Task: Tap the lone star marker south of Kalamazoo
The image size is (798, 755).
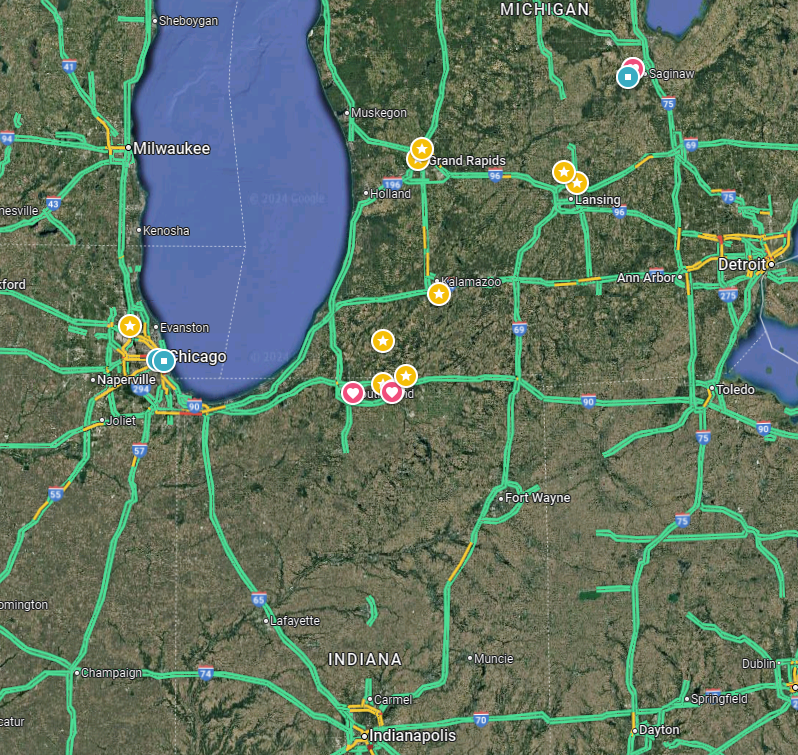Action: (x=383, y=341)
